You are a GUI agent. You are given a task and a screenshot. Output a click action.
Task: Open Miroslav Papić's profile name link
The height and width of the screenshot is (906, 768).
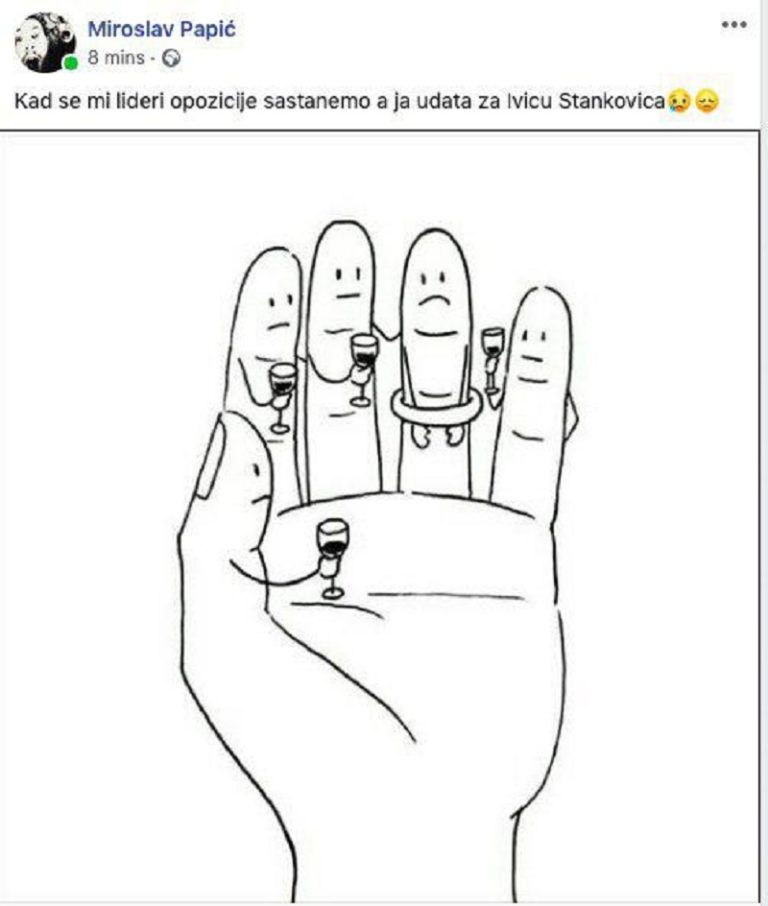pyautogui.click(x=160, y=28)
